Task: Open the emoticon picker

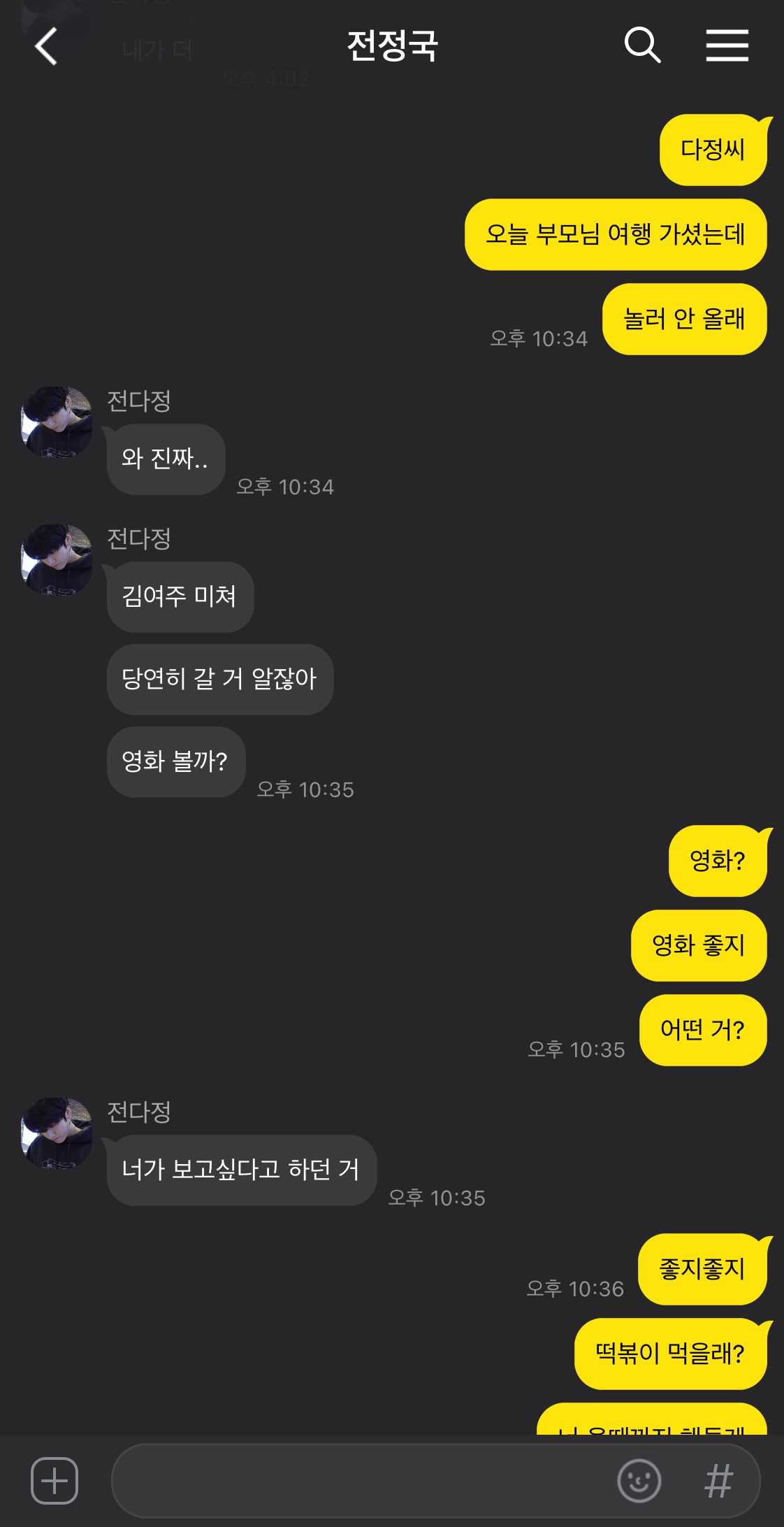Action: (x=639, y=1480)
